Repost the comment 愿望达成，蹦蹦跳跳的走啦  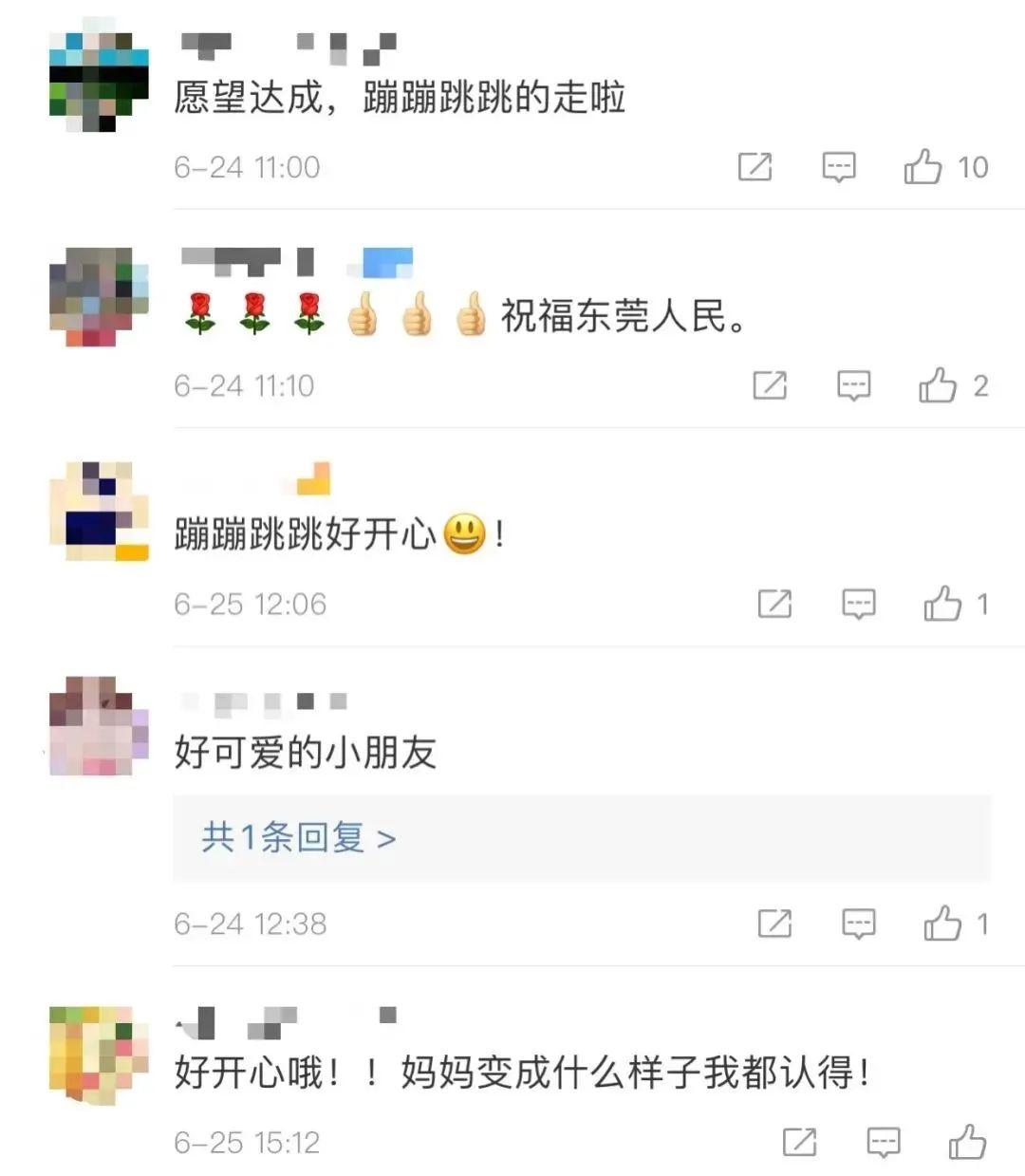(755, 167)
